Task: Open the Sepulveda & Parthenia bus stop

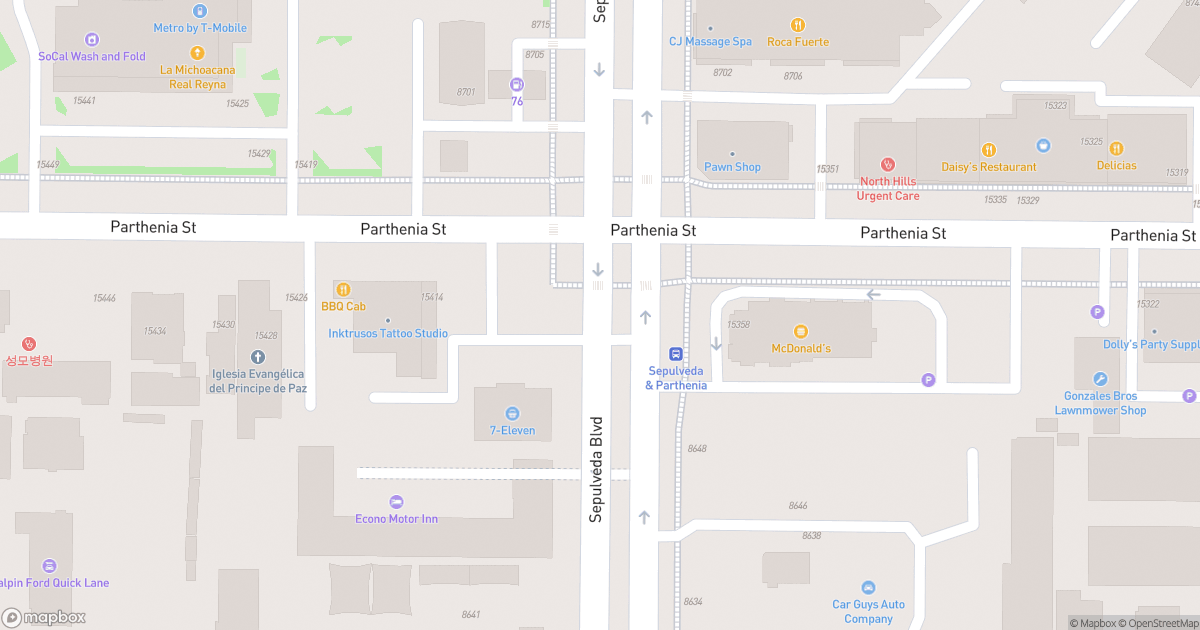Action: (x=676, y=354)
